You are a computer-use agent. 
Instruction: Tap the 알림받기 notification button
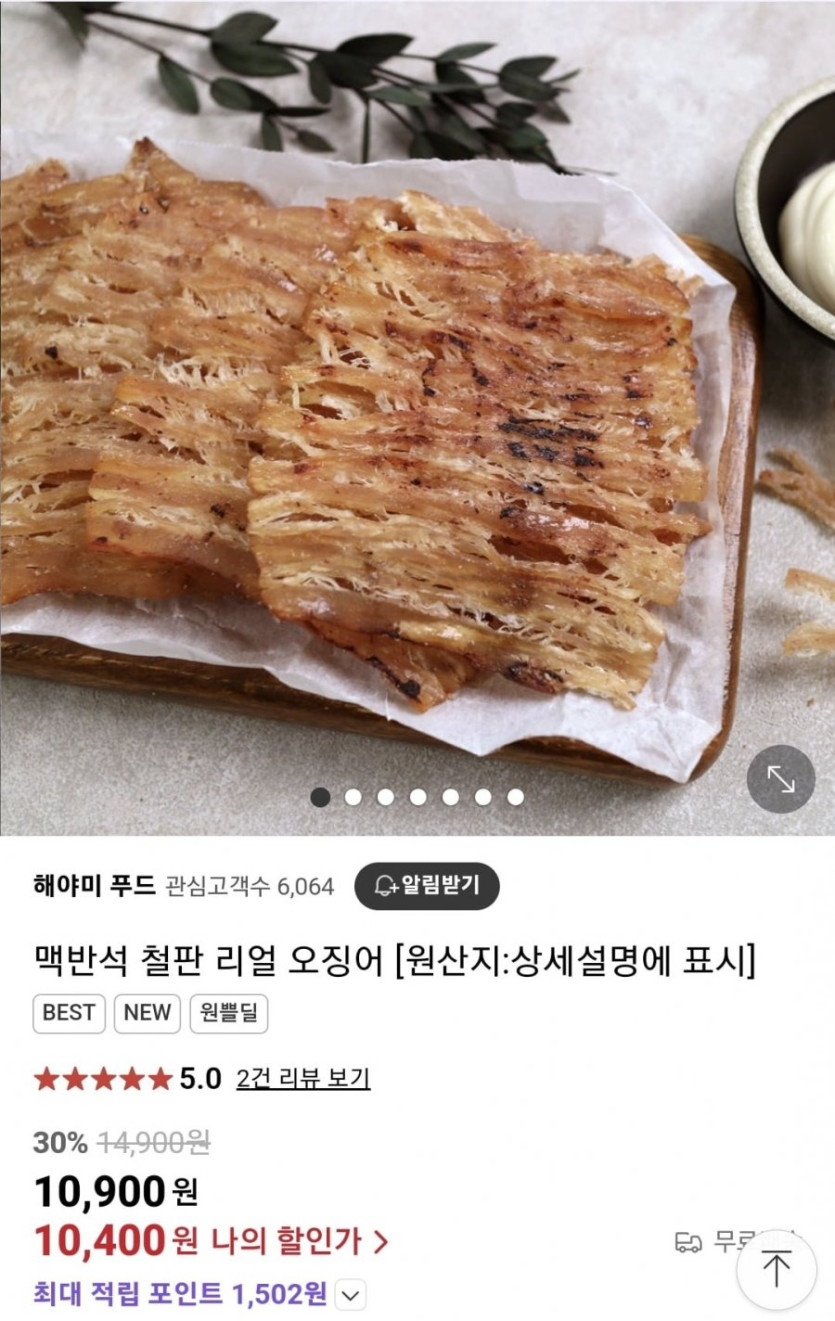click(x=427, y=886)
